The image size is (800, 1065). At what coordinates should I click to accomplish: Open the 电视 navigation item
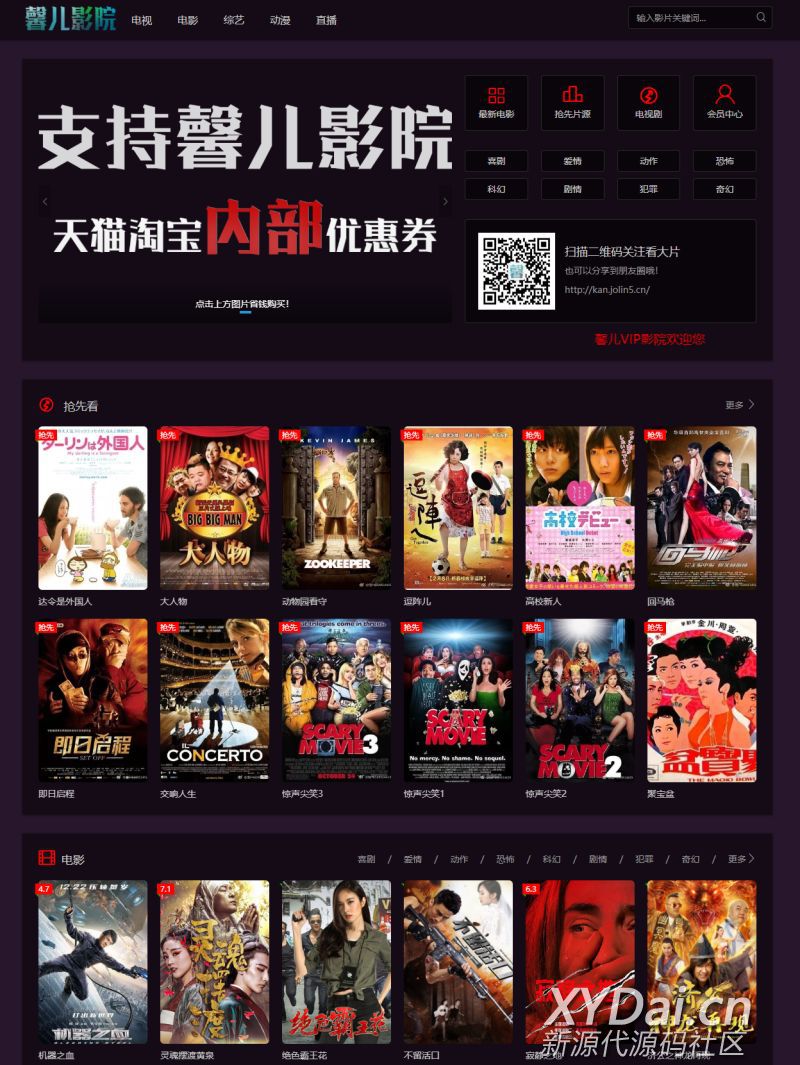tap(141, 20)
